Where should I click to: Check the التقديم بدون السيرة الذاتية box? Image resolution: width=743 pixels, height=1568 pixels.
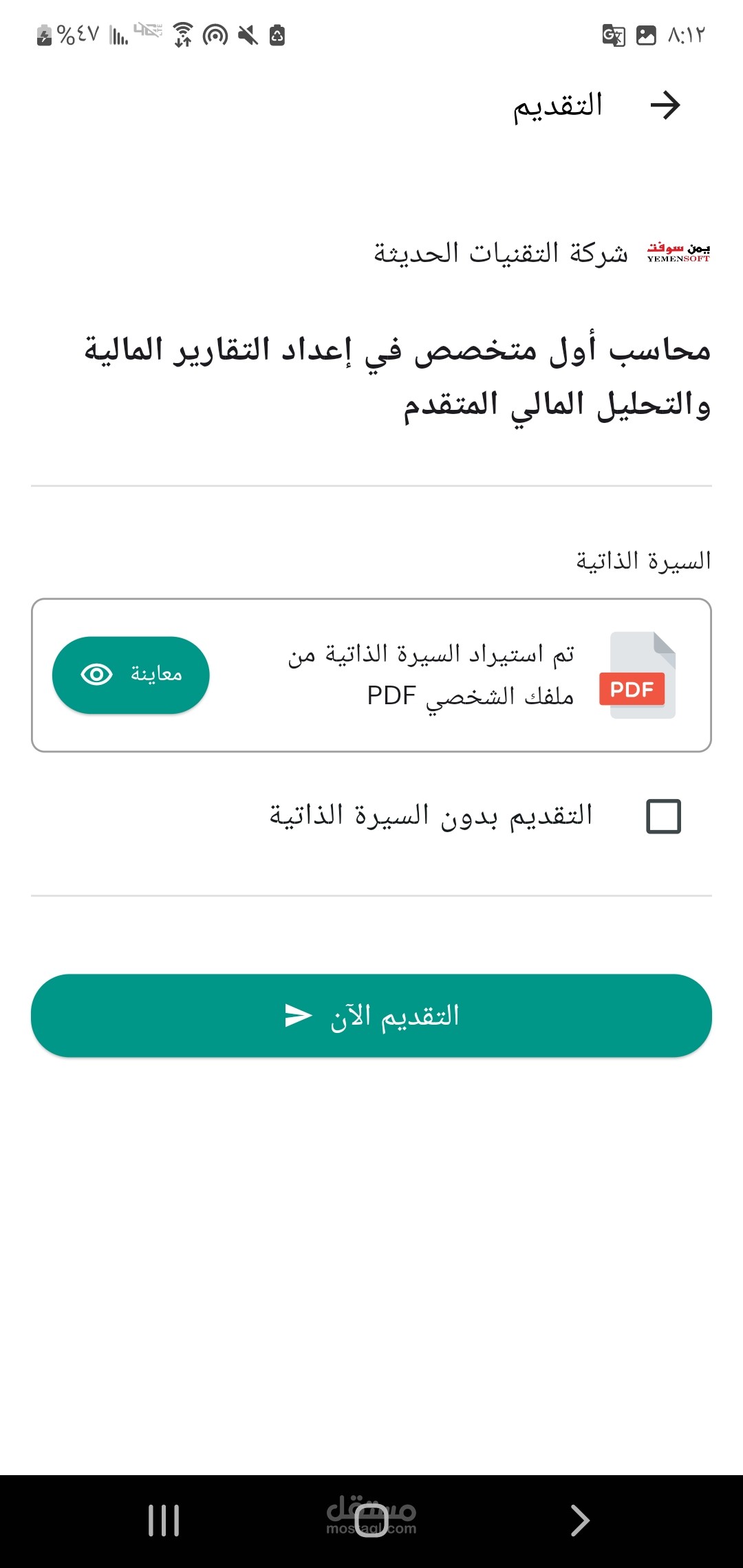coord(664,816)
